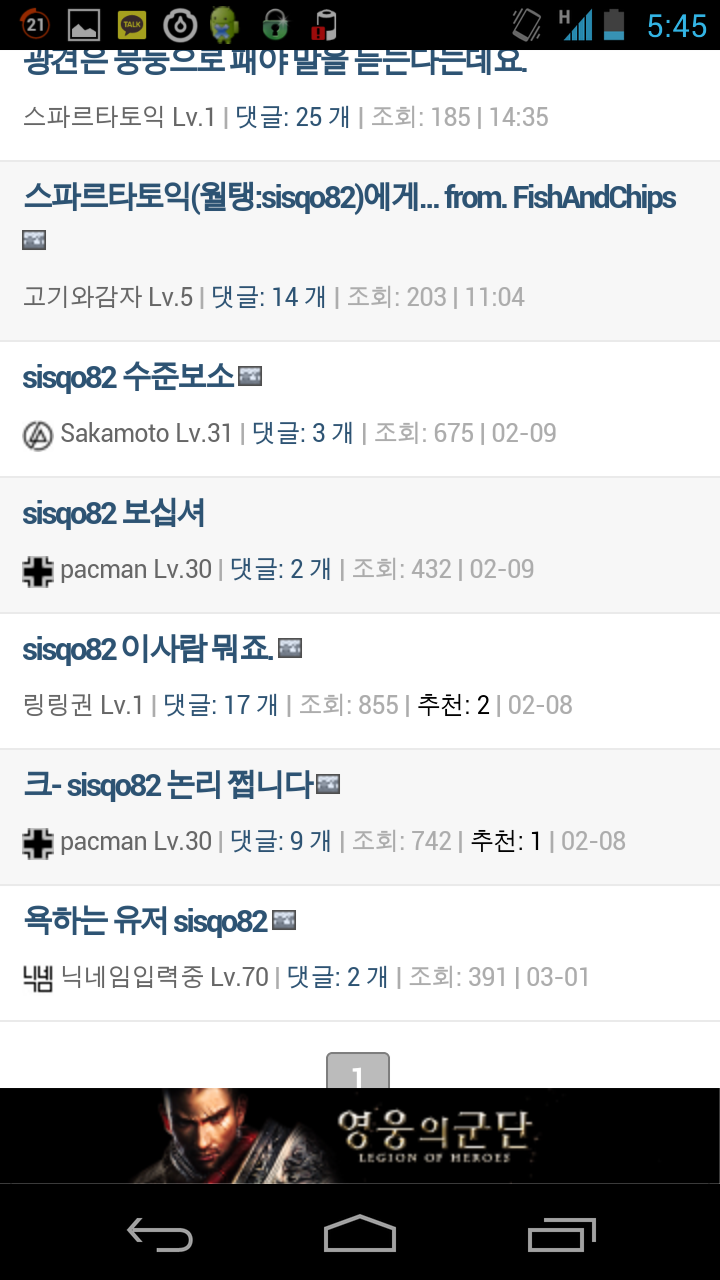This screenshot has width=720, height=1280.
Task: Open post '스파르타토익(월탱:sisqo82)에게… from. FishAndChips'
Action: pyautogui.click(x=349, y=198)
